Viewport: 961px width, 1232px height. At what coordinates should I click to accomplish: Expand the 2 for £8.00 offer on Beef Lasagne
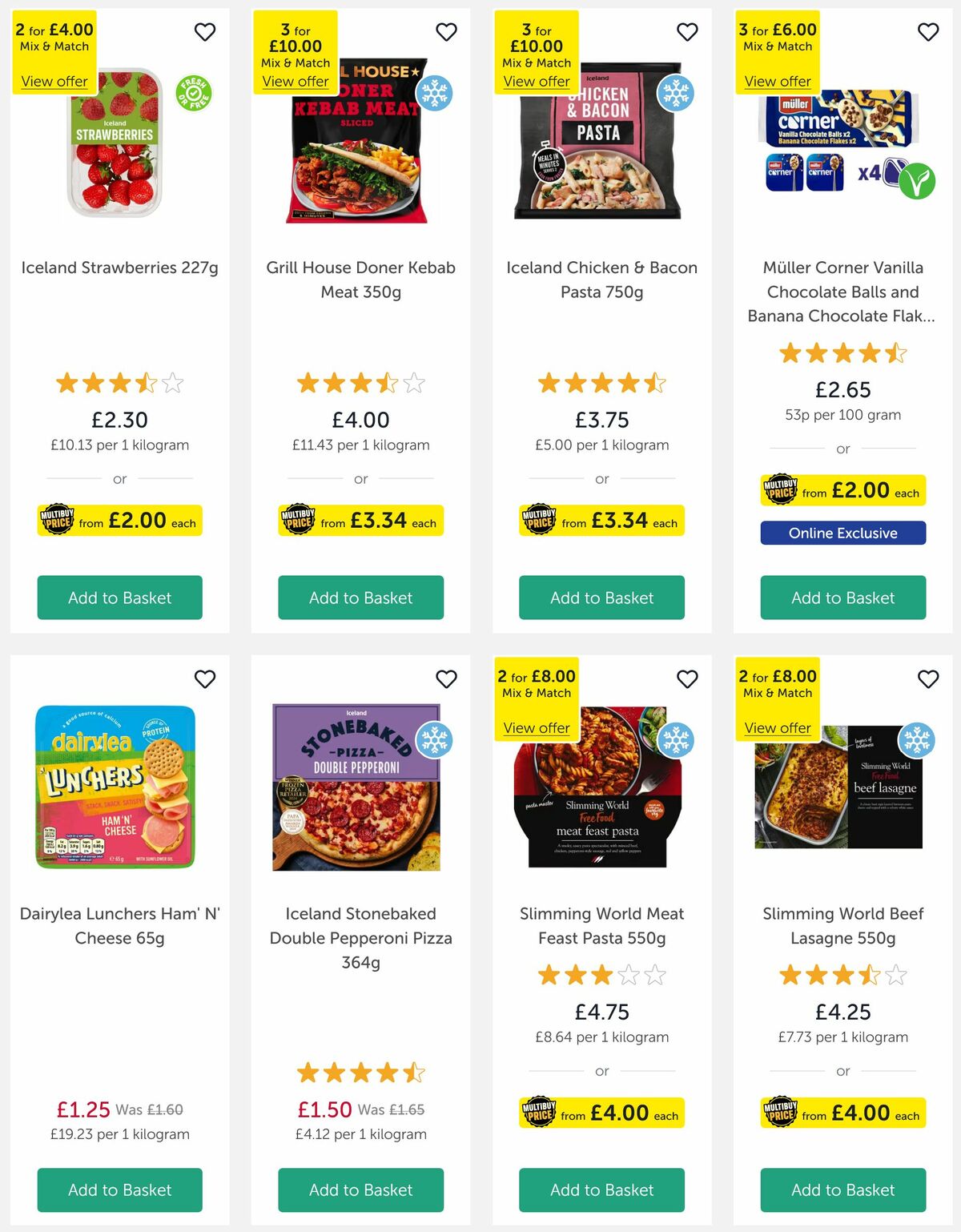(778, 727)
